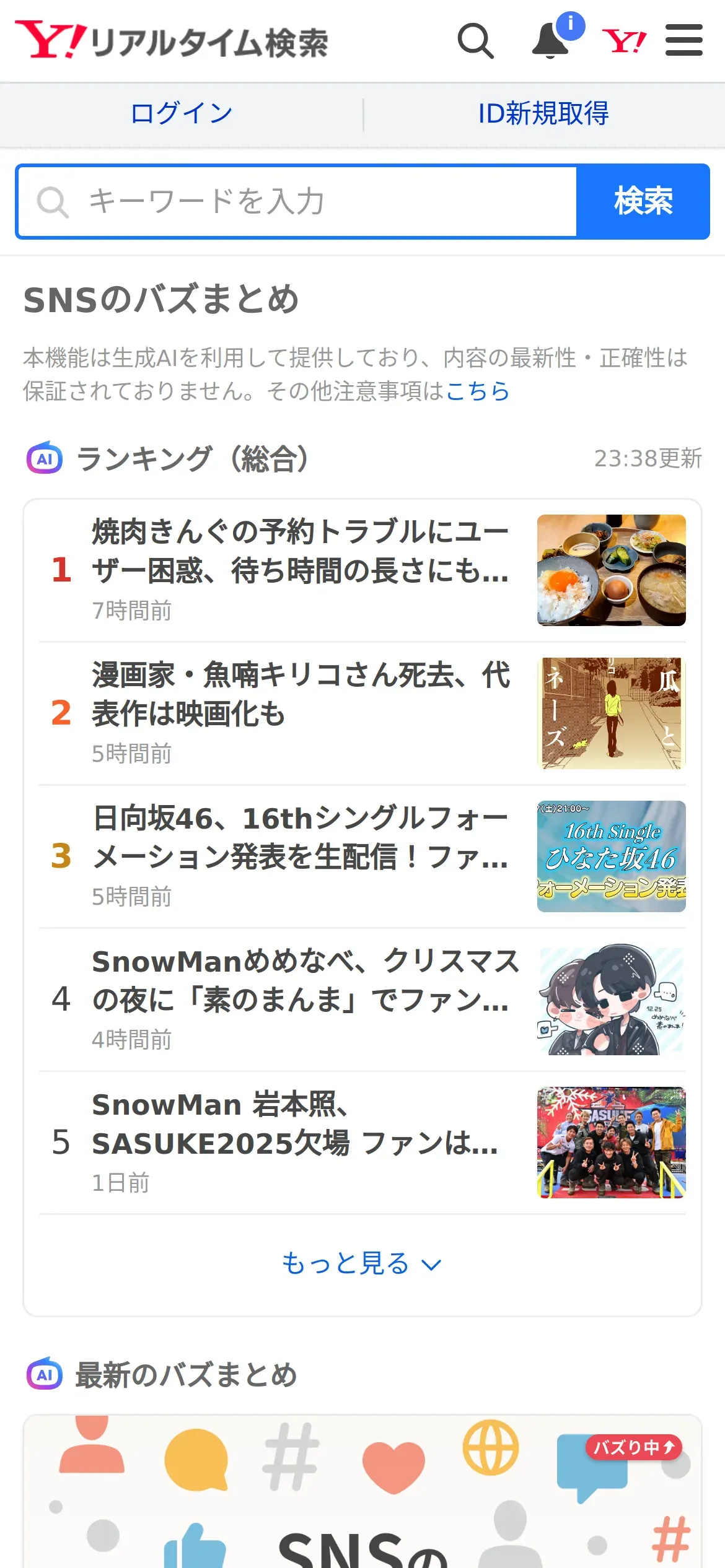Open rank 4 SnowManめめなべ story
This screenshot has width=725, height=1568.
(300, 998)
